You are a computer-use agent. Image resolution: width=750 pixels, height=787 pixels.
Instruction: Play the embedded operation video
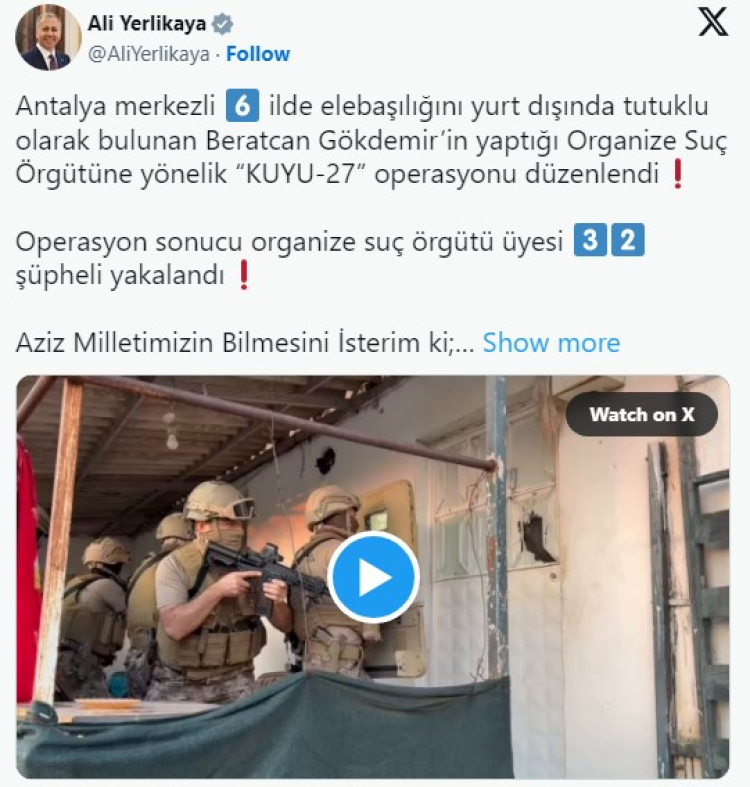tap(373, 577)
